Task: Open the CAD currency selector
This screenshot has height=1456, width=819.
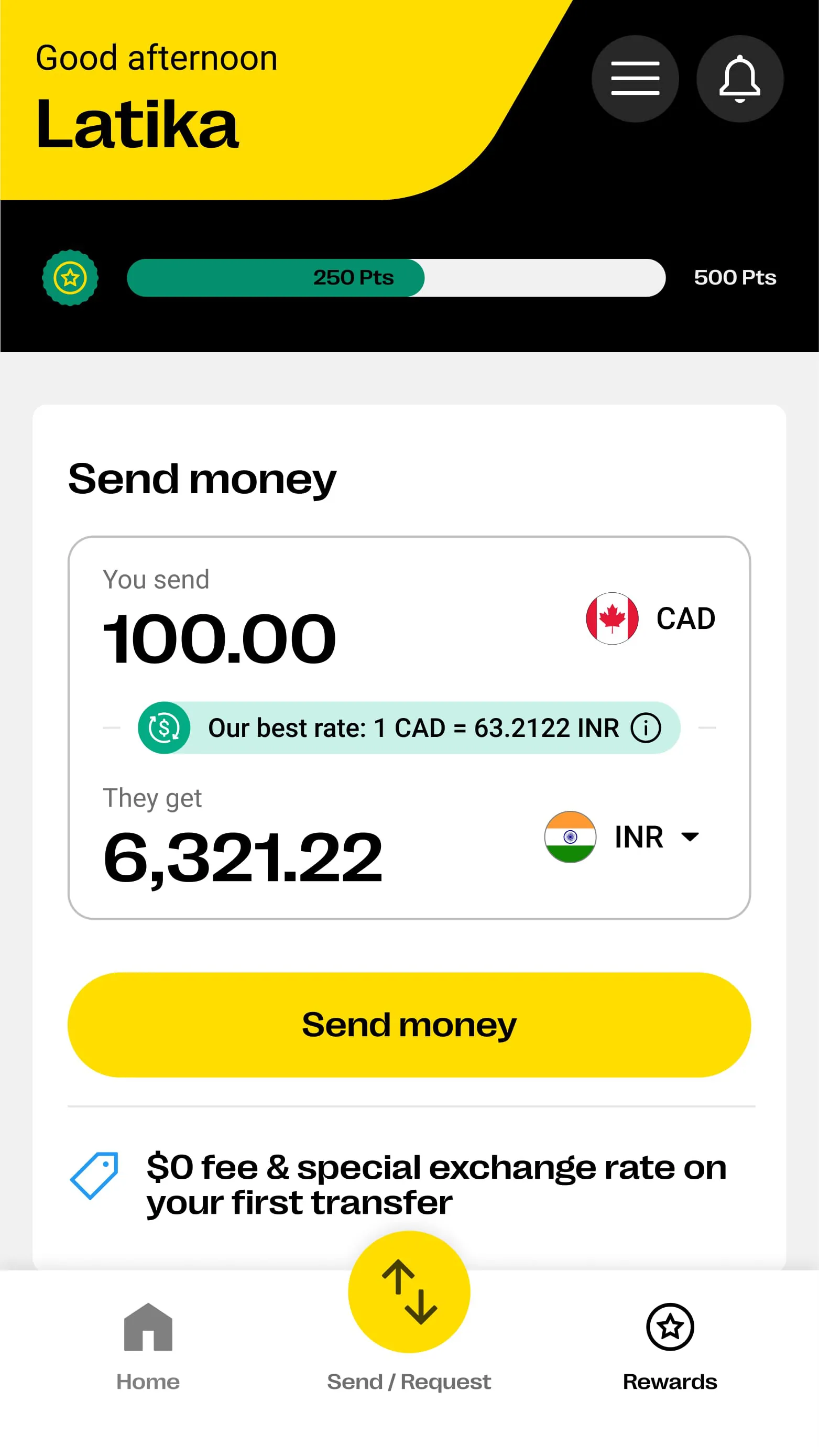Action: click(650, 618)
